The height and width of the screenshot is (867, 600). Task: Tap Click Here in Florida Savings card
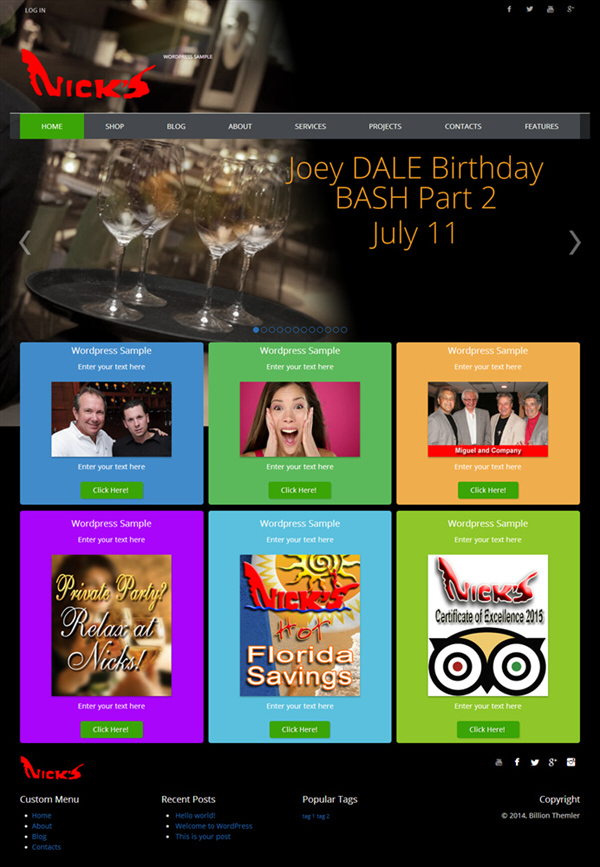click(x=299, y=729)
